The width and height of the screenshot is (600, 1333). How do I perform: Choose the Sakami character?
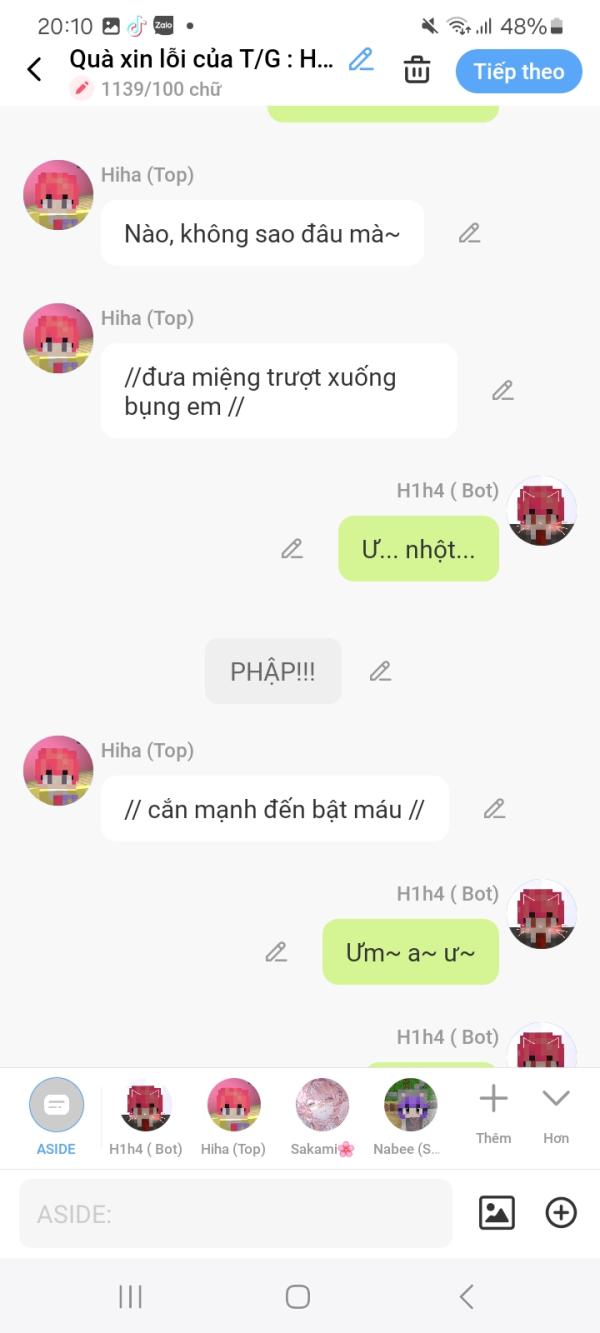point(322,1116)
